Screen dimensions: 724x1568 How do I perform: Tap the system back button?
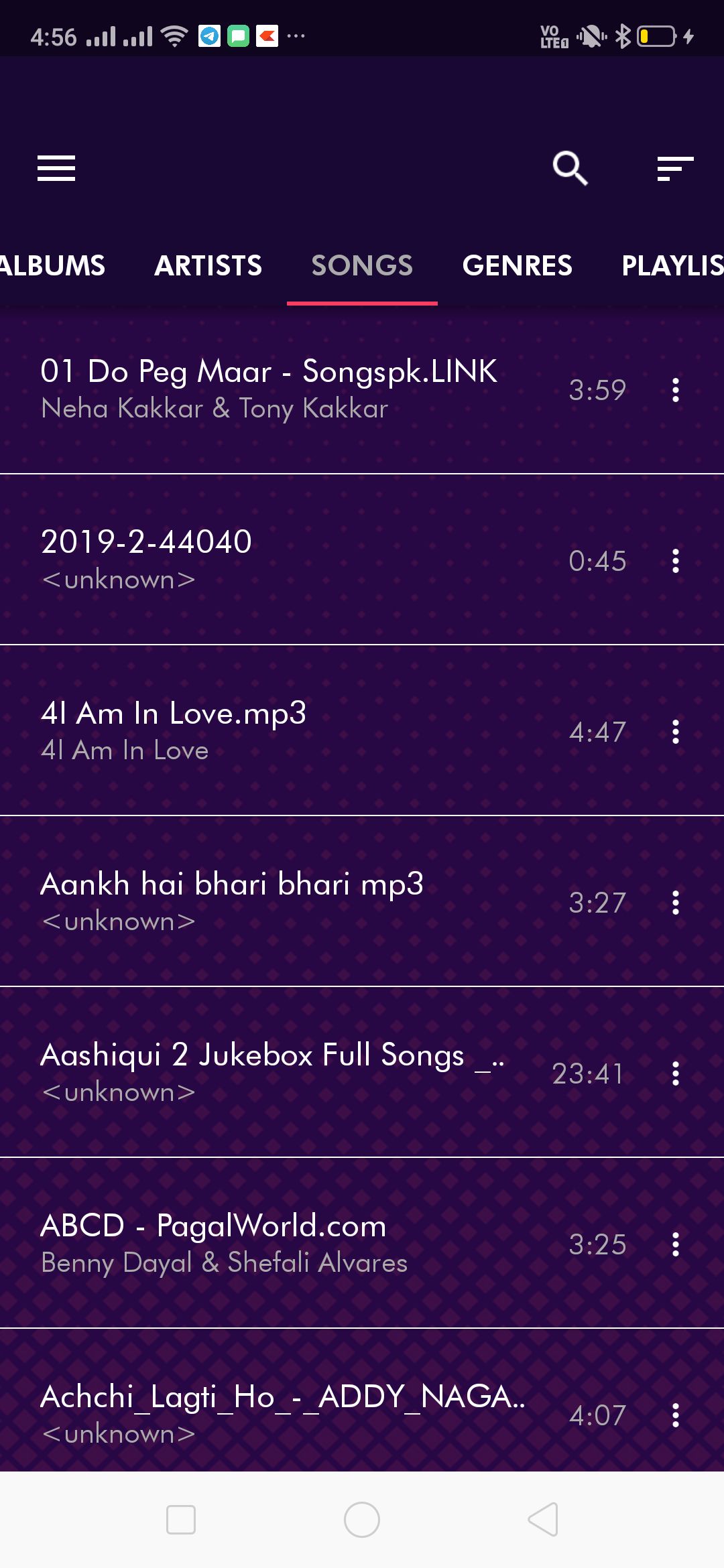pos(543,1519)
